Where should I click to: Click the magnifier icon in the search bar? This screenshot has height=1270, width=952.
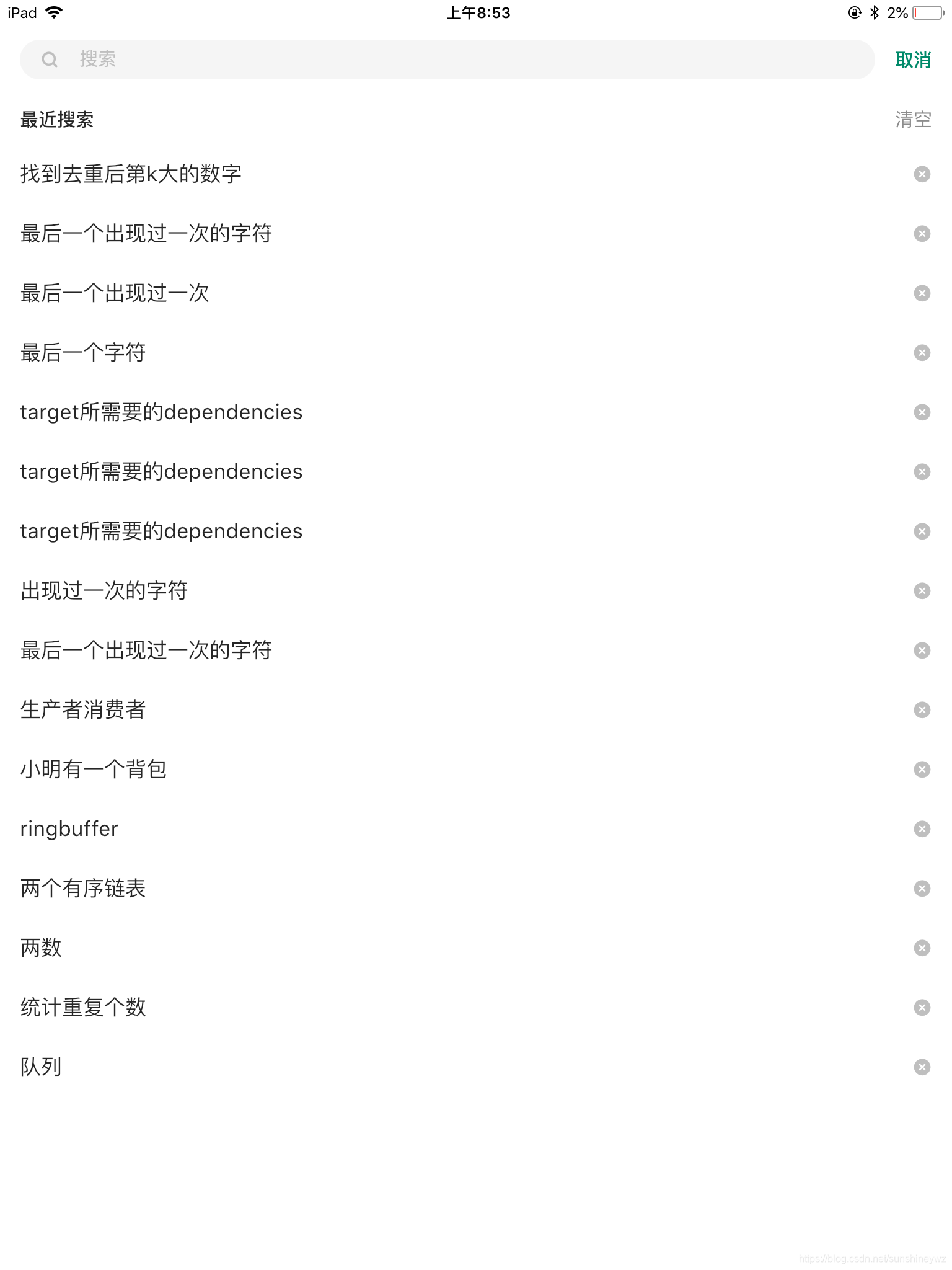51,59
